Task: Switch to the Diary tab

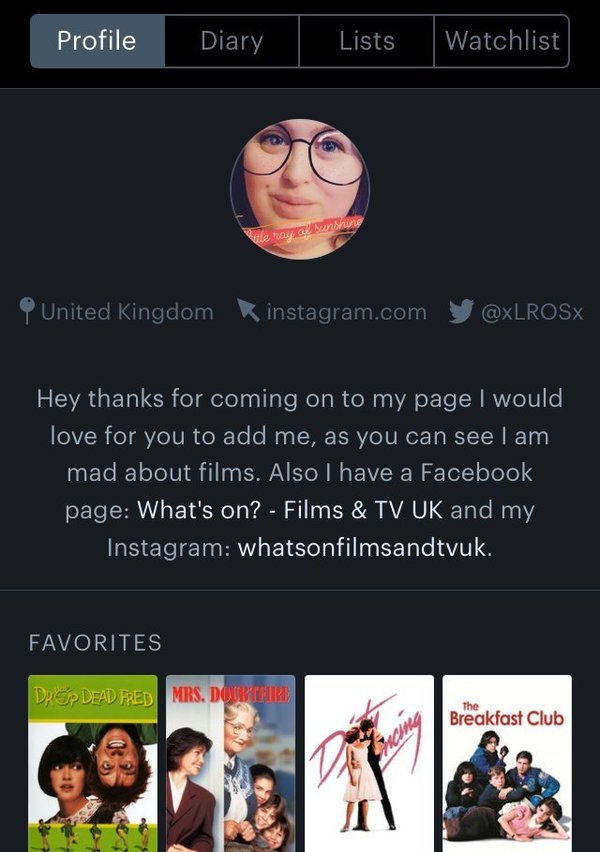Action: [x=231, y=41]
